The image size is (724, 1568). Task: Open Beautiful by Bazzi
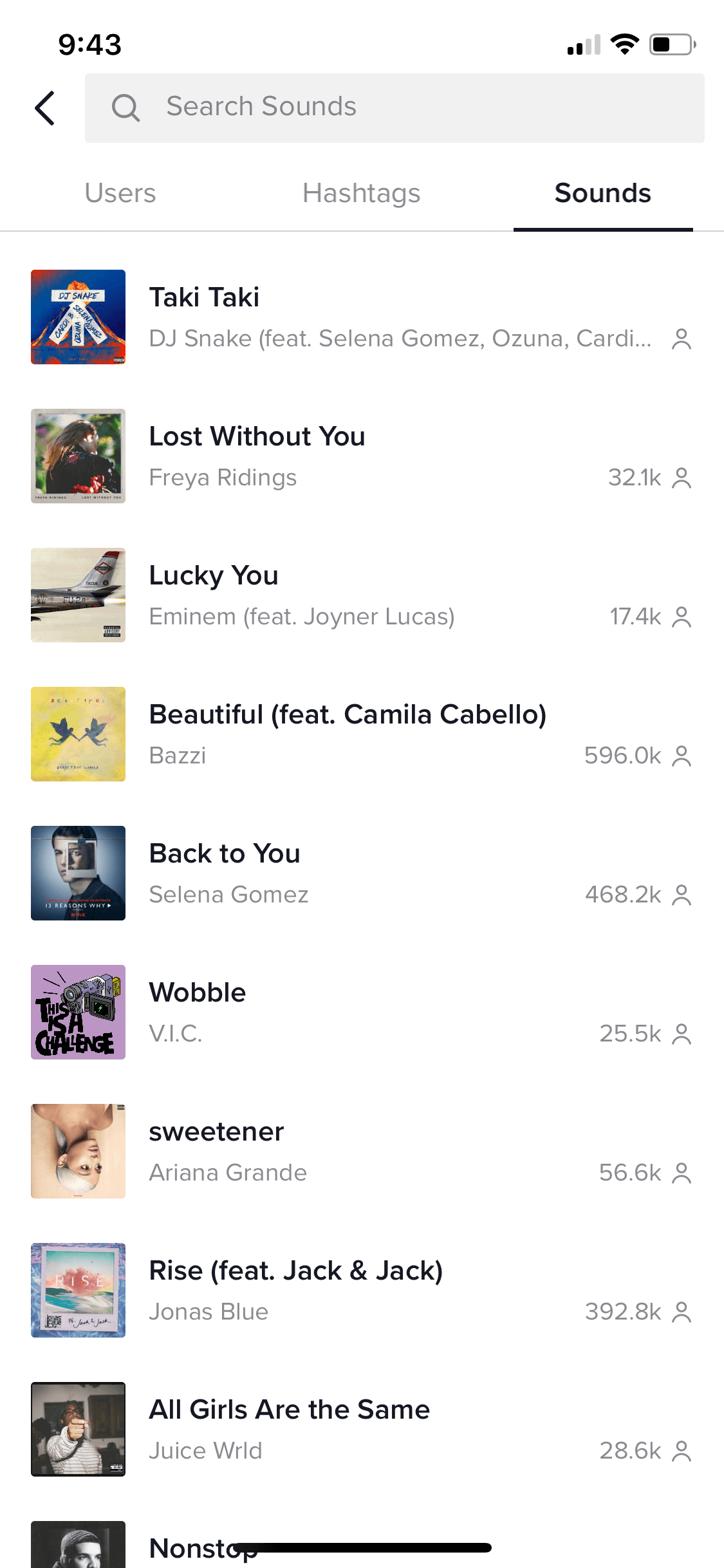point(362,734)
